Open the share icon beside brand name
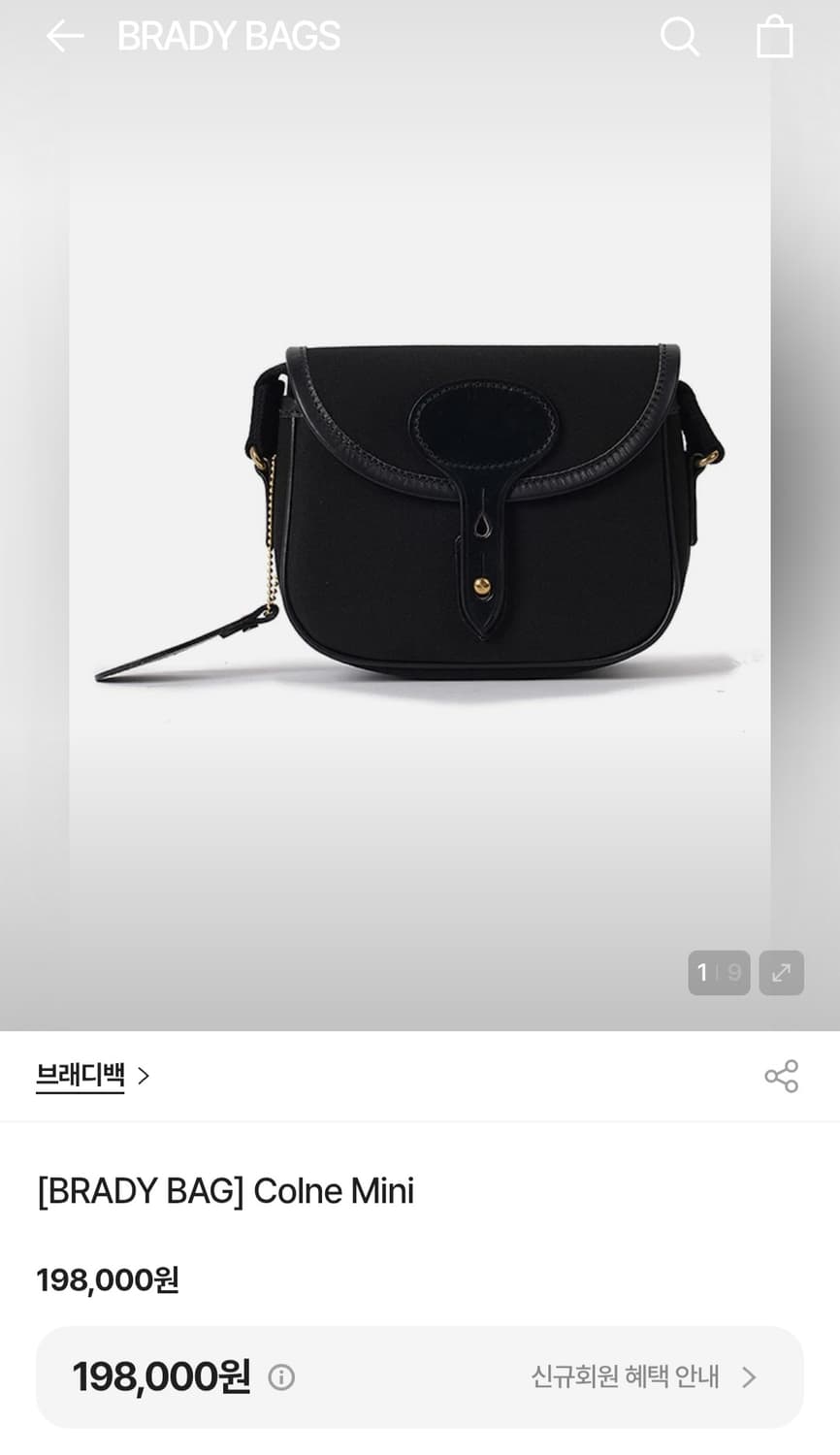Screen dimensions: 840x1455 click(x=783, y=1077)
